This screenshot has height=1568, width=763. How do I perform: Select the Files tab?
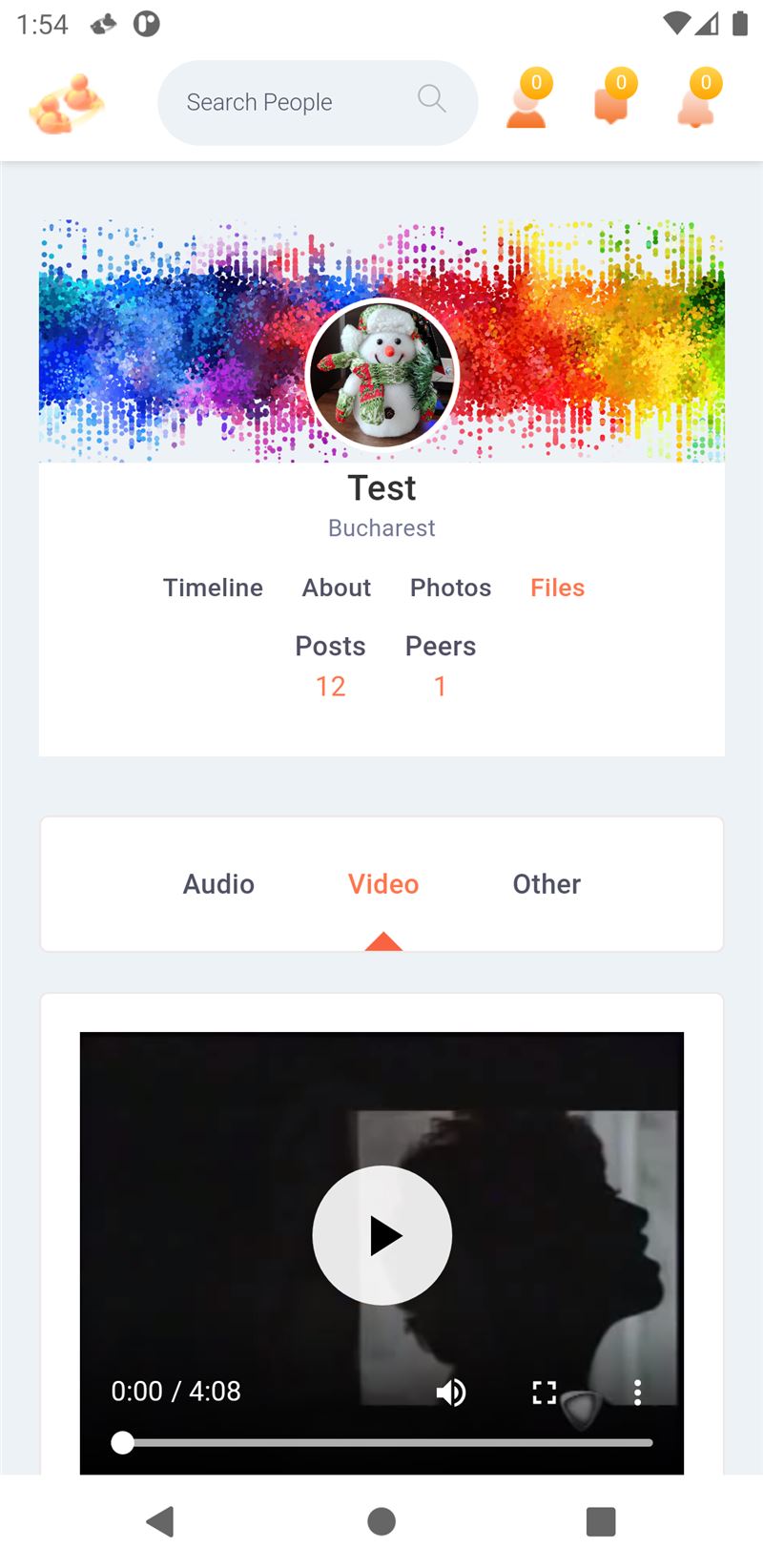[x=558, y=588]
